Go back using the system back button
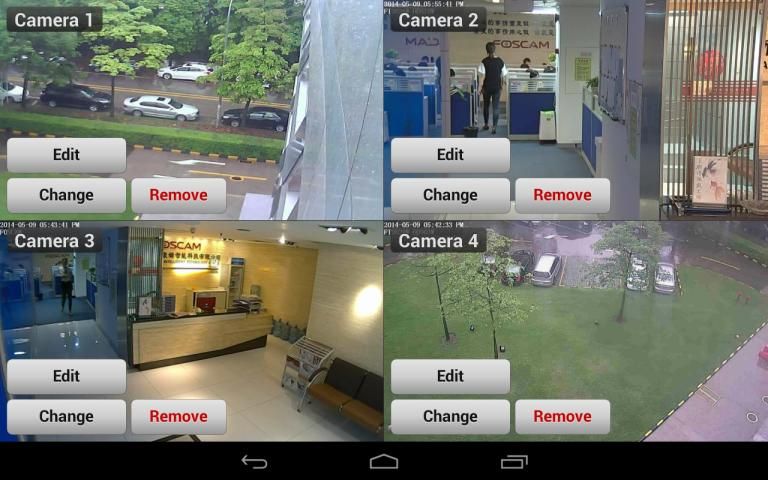This screenshot has width=768, height=480. coord(254,461)
